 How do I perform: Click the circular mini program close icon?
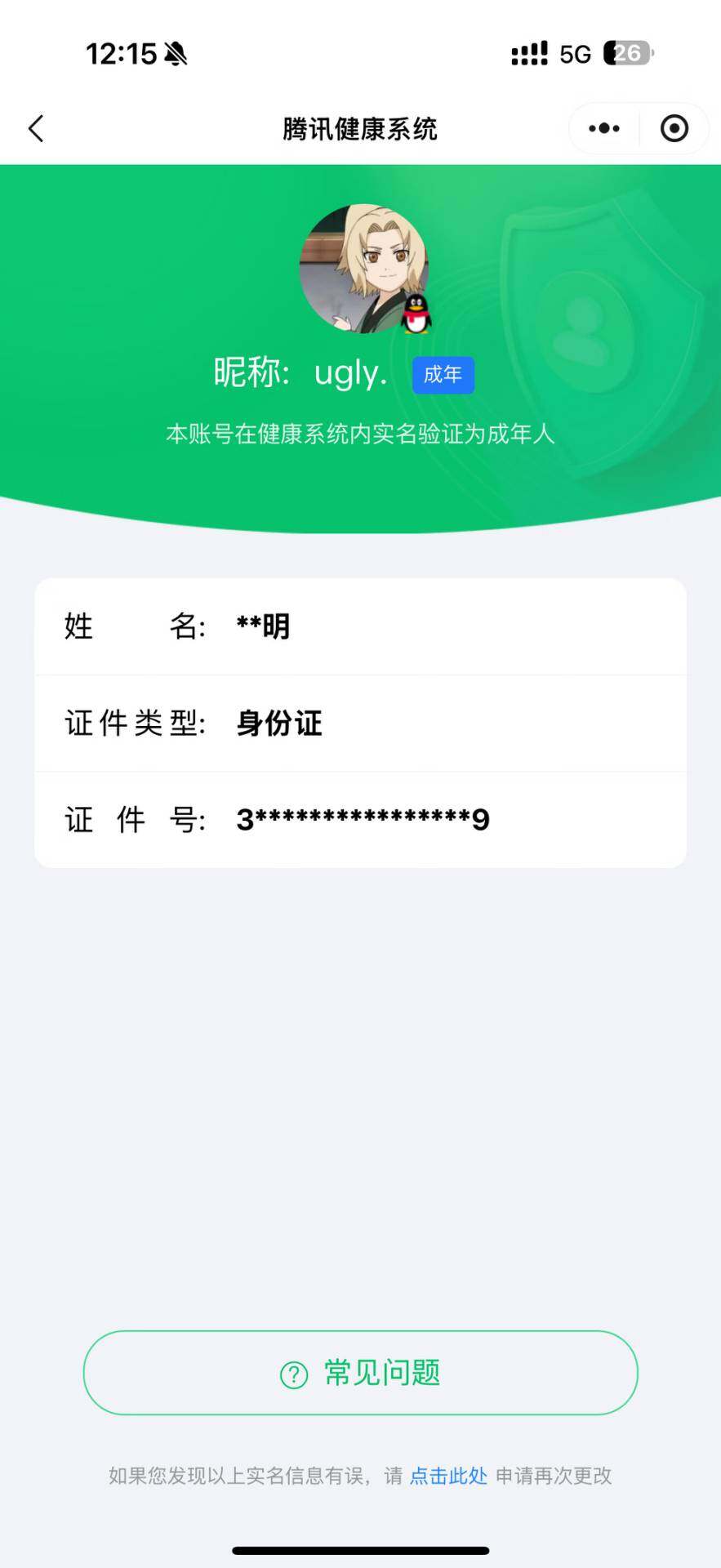(x=674, y=128)
